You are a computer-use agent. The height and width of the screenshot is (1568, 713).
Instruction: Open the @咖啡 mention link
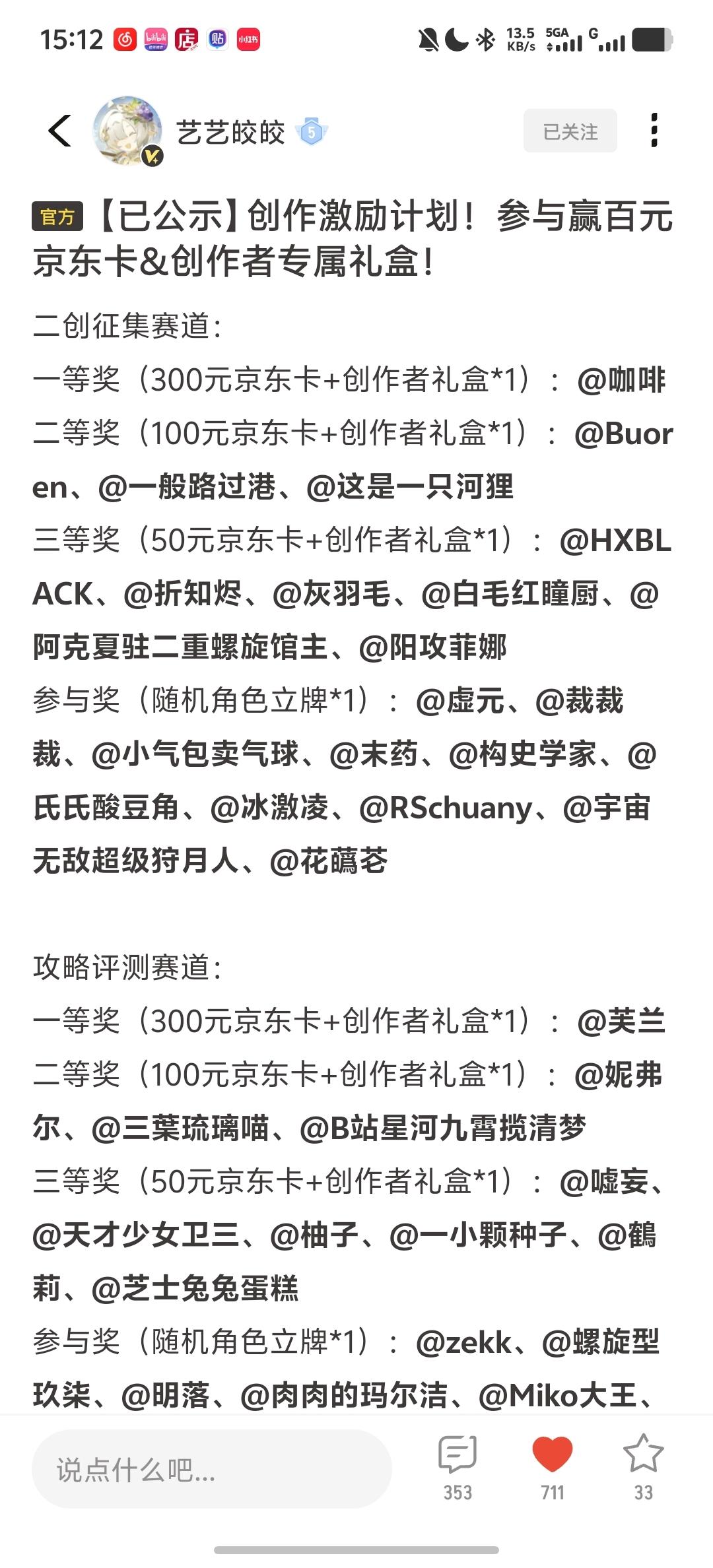(x=621, y=380)
